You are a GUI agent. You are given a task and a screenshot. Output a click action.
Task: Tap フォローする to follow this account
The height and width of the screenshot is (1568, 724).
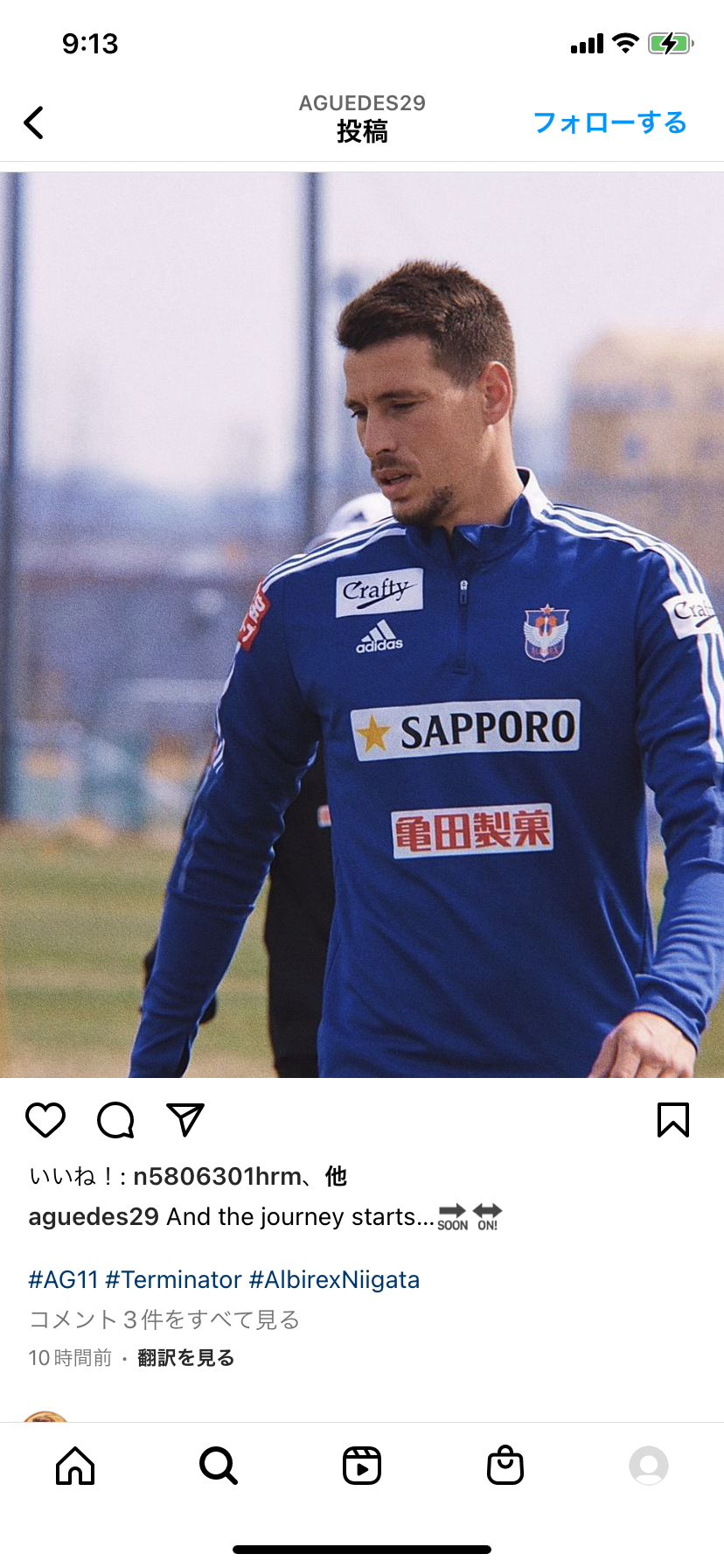609,122
